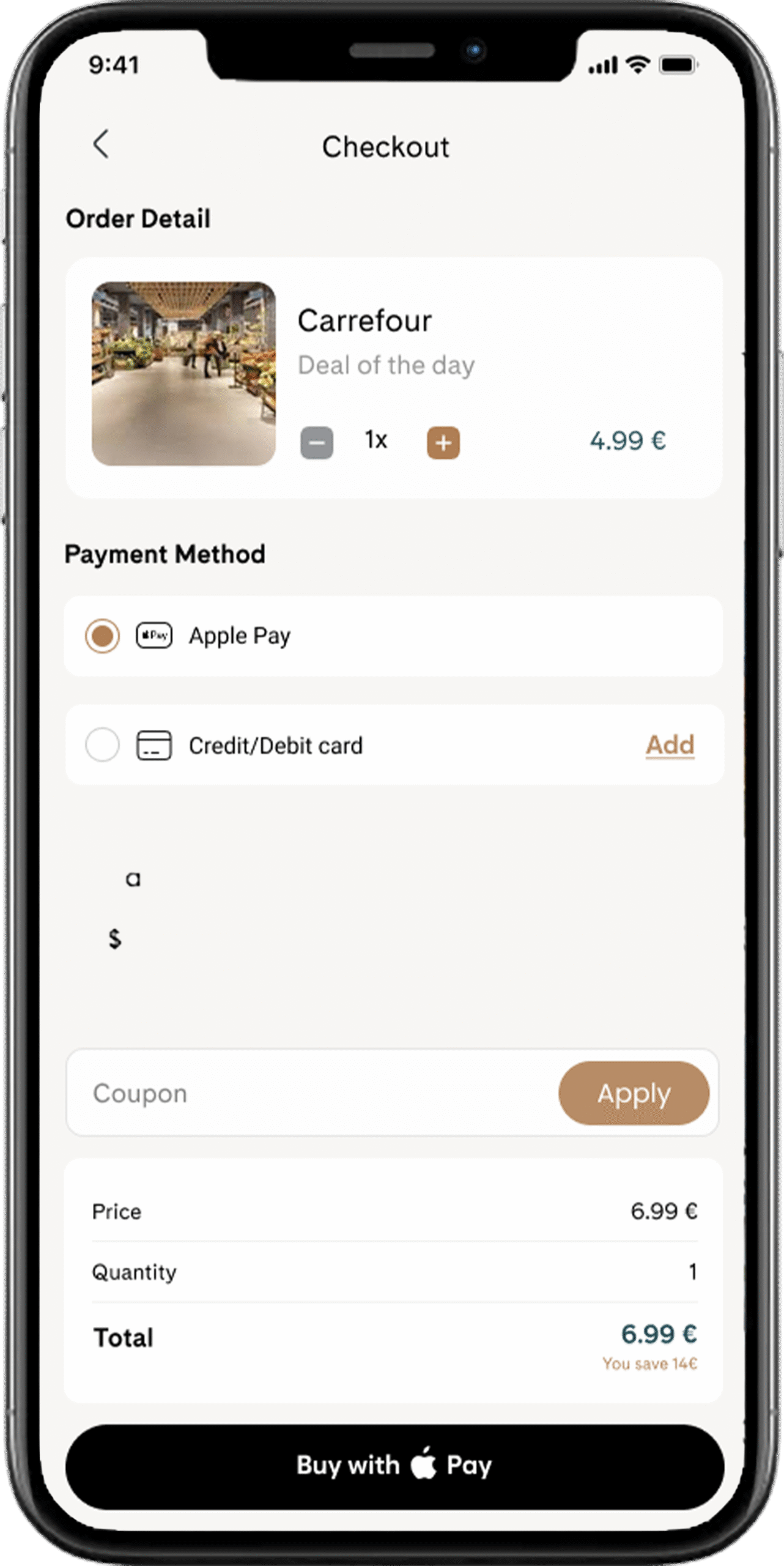Buy with Apple Pay
Viewport: 784px width, 1566px height.
coord(394,1465)
